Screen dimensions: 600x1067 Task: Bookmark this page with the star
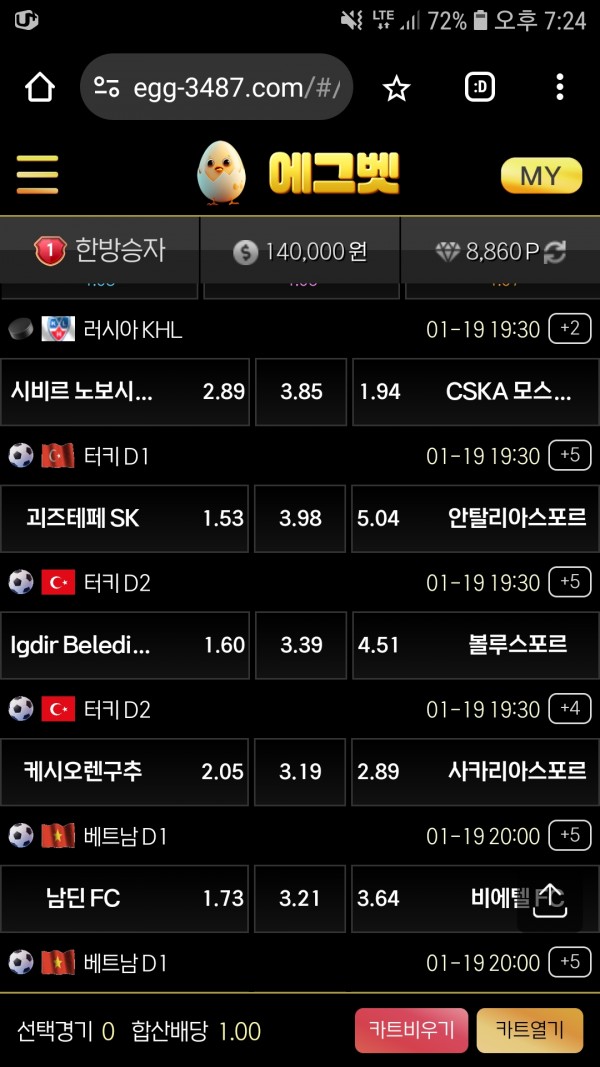396,88
